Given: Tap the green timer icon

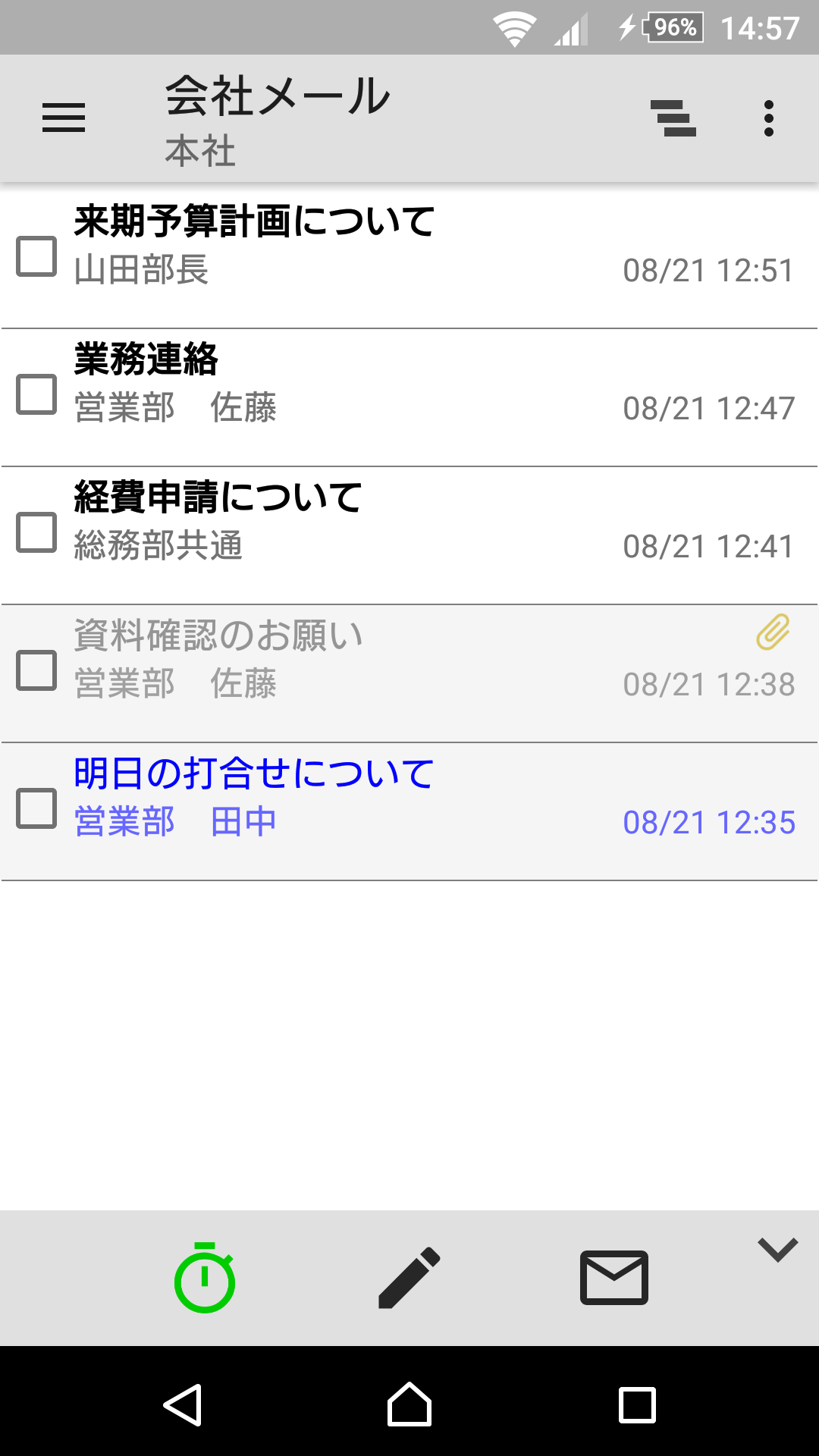Looking at the screenshot, I should point(205,1279).
